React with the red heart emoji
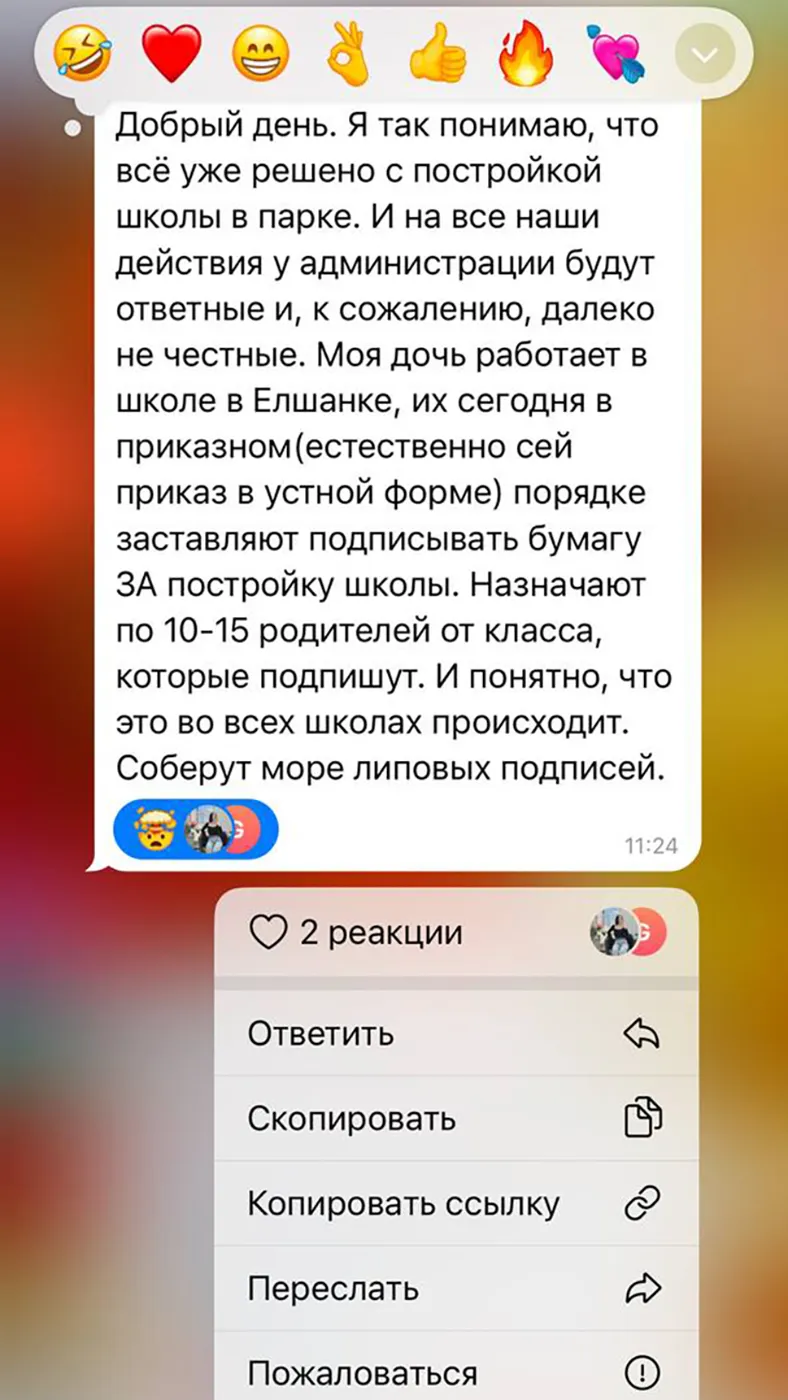 click(x=171, y=55)
